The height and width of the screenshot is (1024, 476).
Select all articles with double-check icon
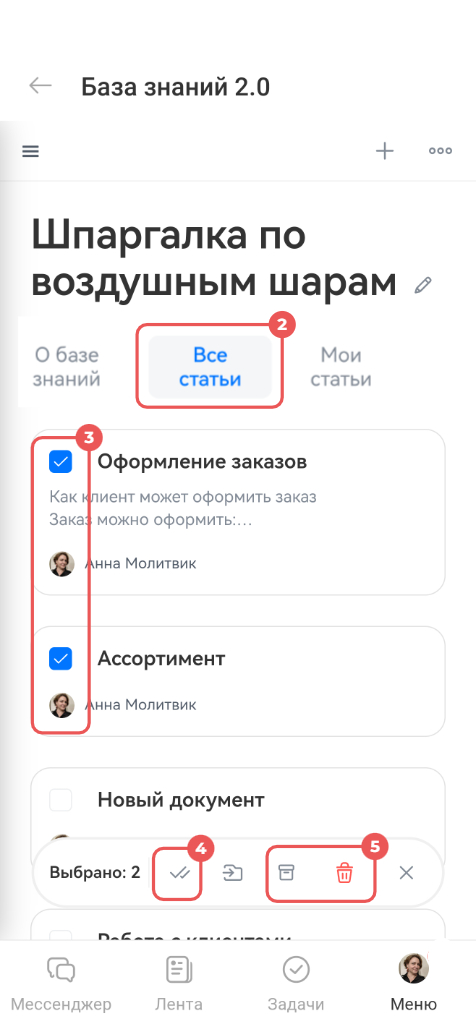coord(178,873)
